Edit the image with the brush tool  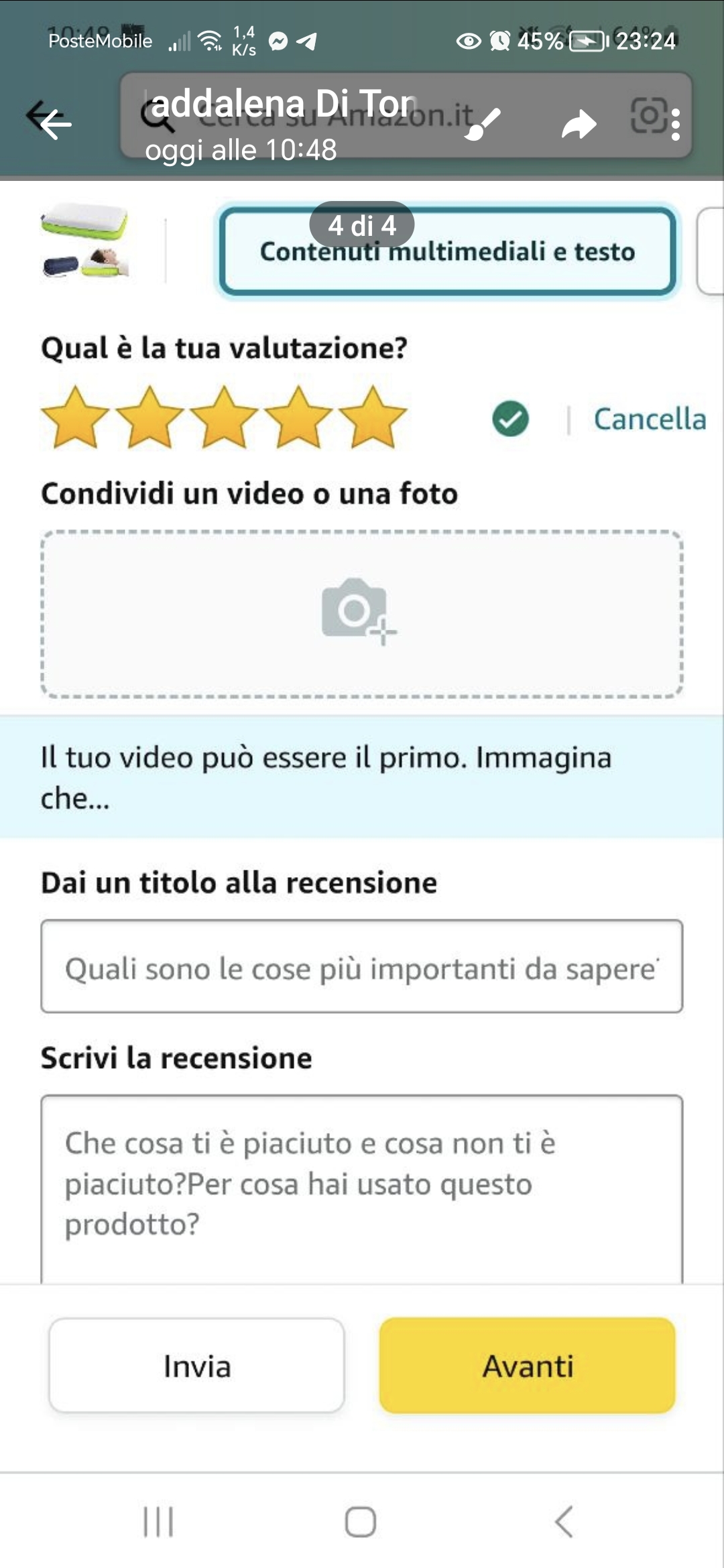483,124
